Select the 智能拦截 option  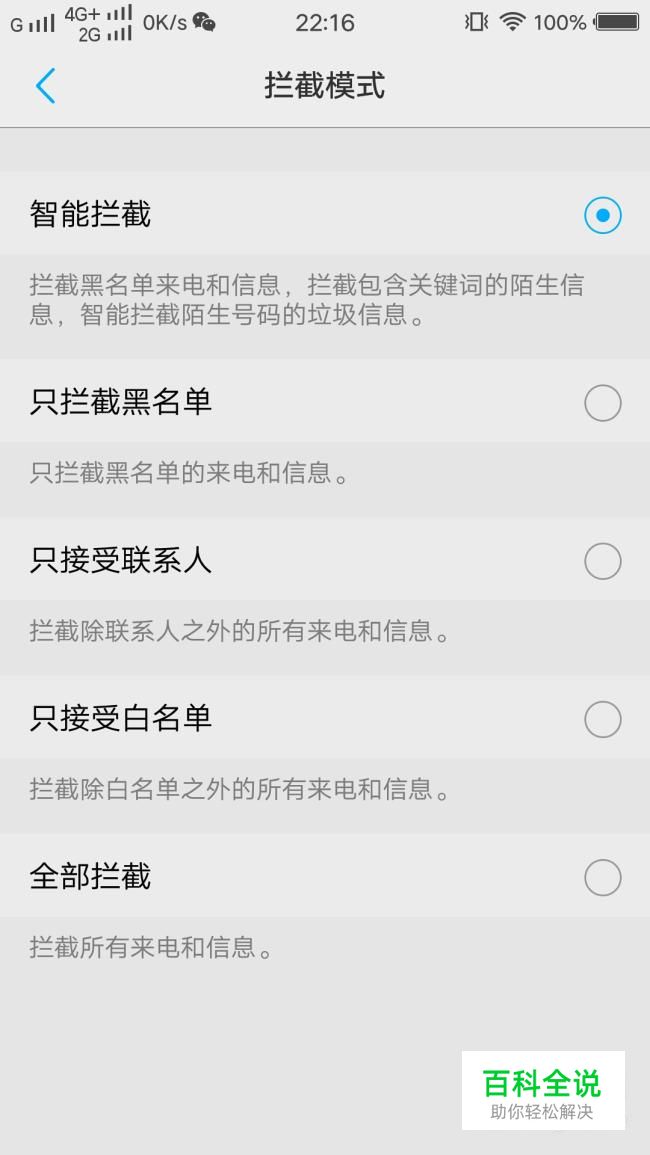click(x=325, y=214)
